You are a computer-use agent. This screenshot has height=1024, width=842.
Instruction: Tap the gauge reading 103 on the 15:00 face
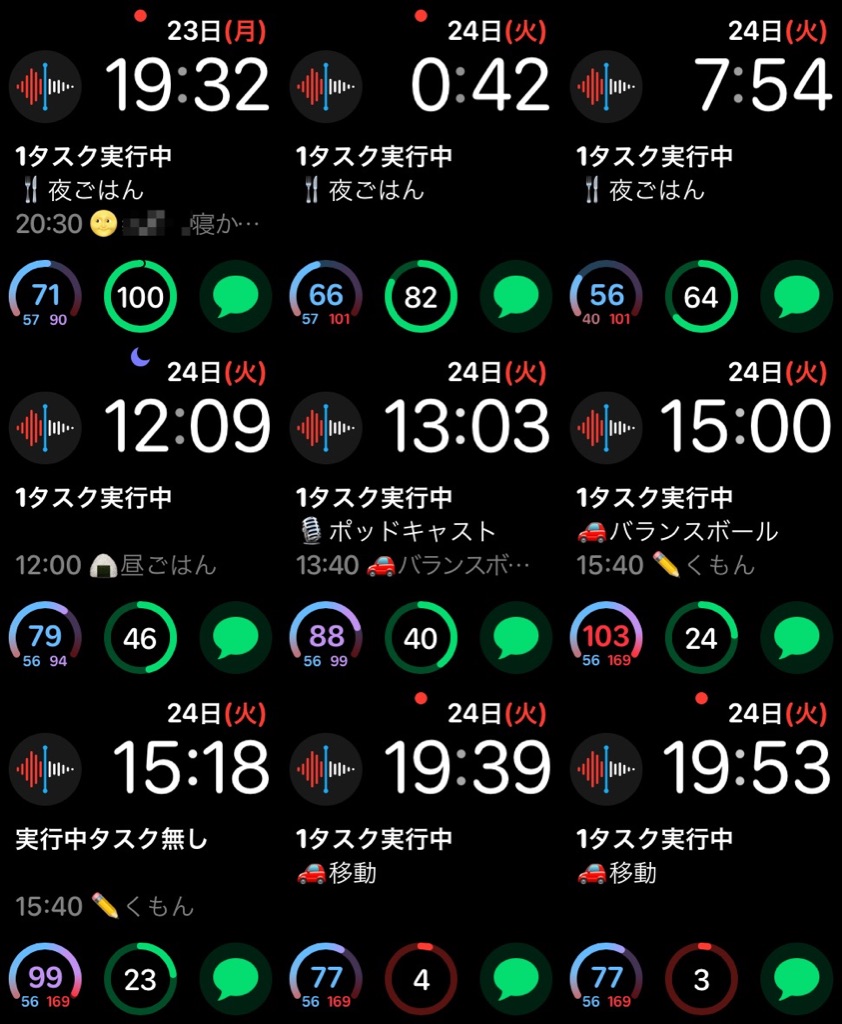[607, 638]
